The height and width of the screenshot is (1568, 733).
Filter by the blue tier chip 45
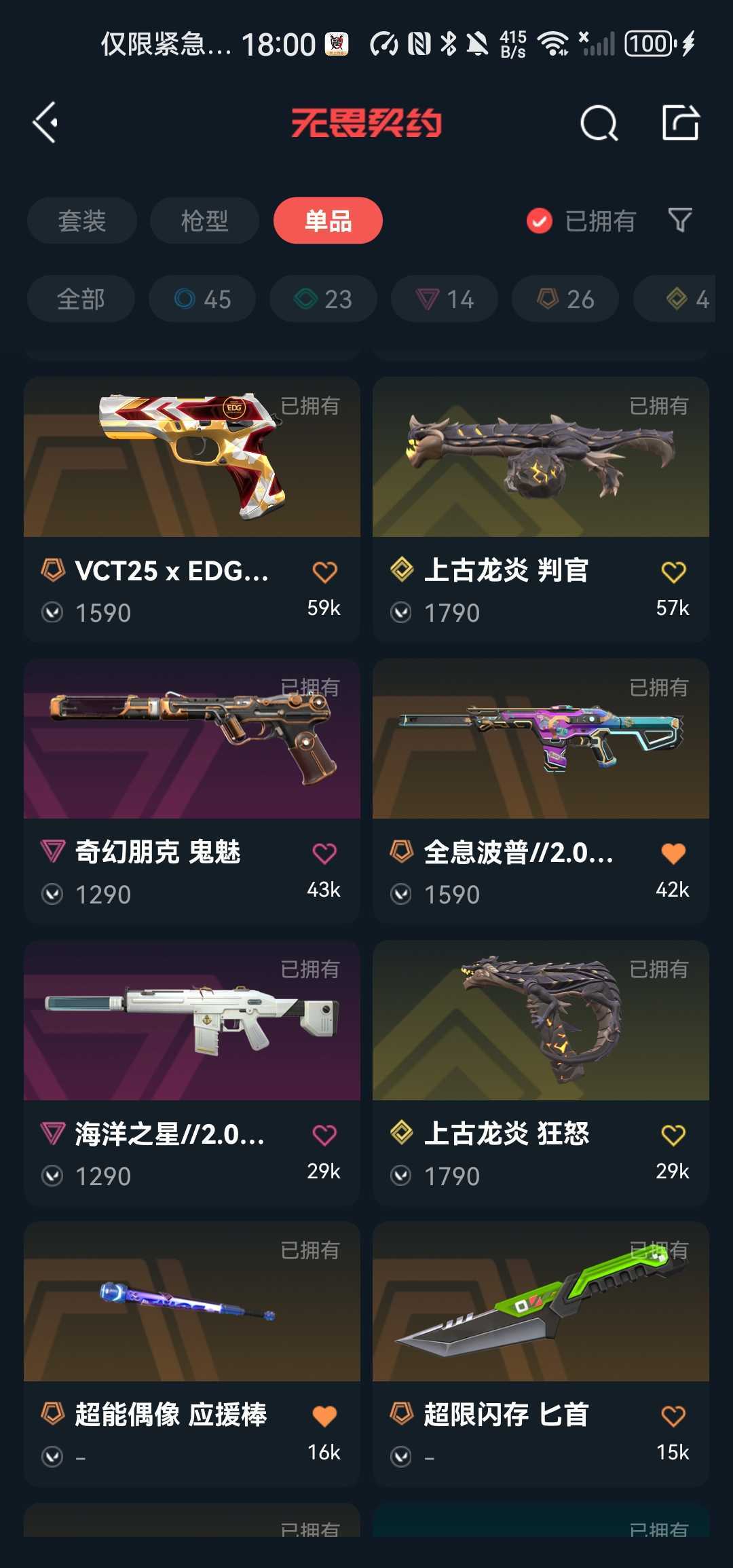point(202,299)
